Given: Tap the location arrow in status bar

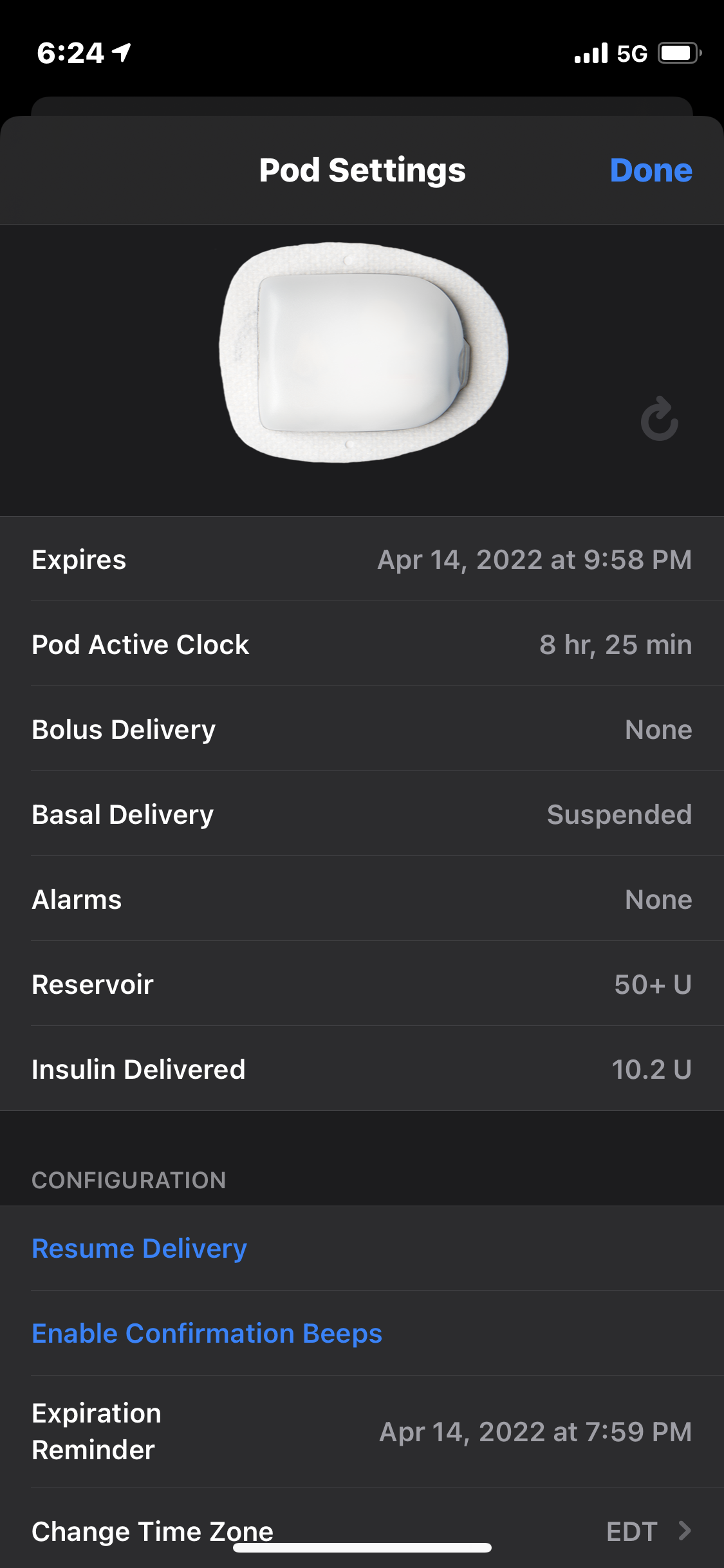Looking at the screenshot, I should pos(120,52).
